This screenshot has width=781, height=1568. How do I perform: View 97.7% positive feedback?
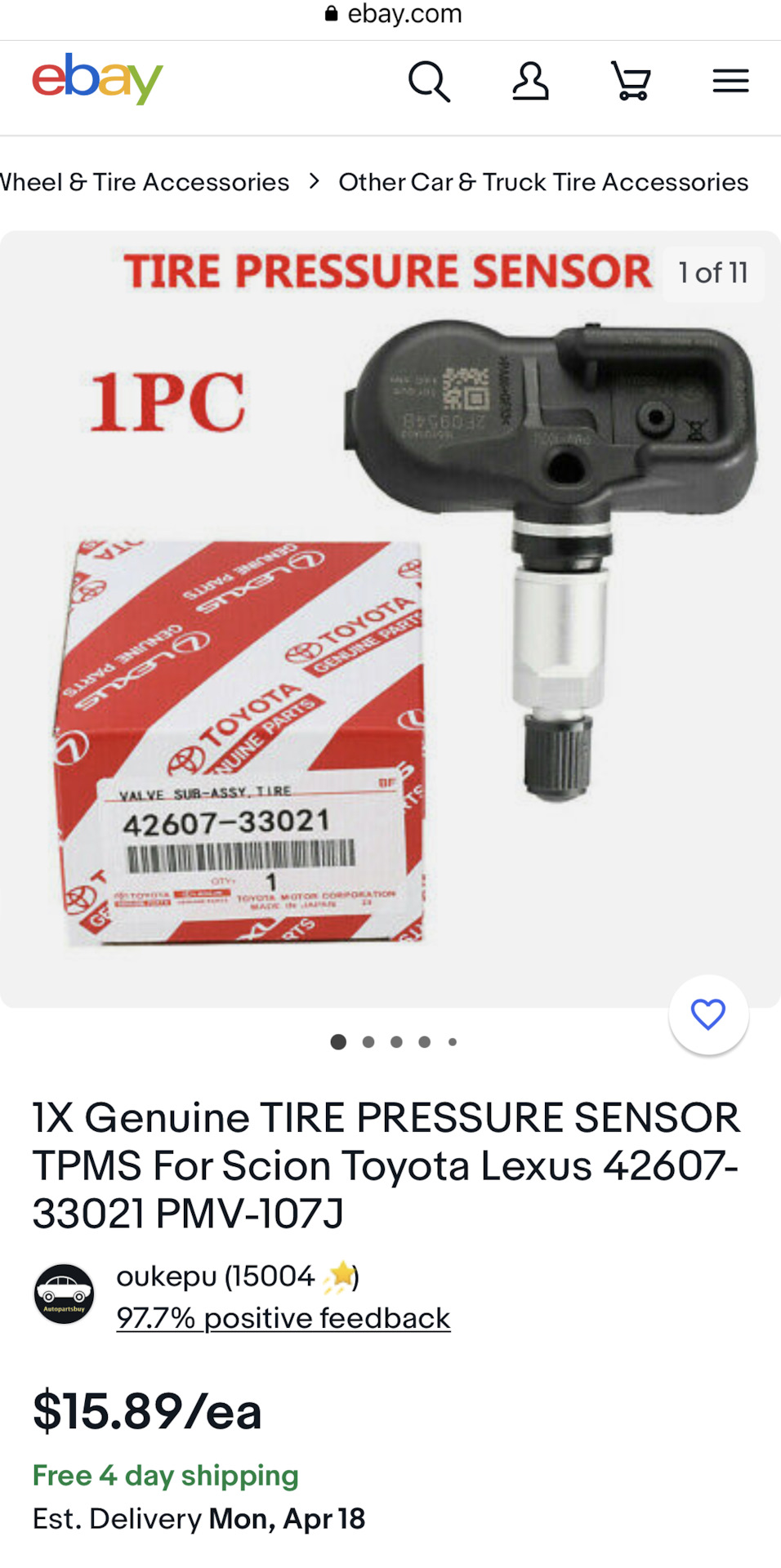pyautogui.click(x=283, y=1317)
